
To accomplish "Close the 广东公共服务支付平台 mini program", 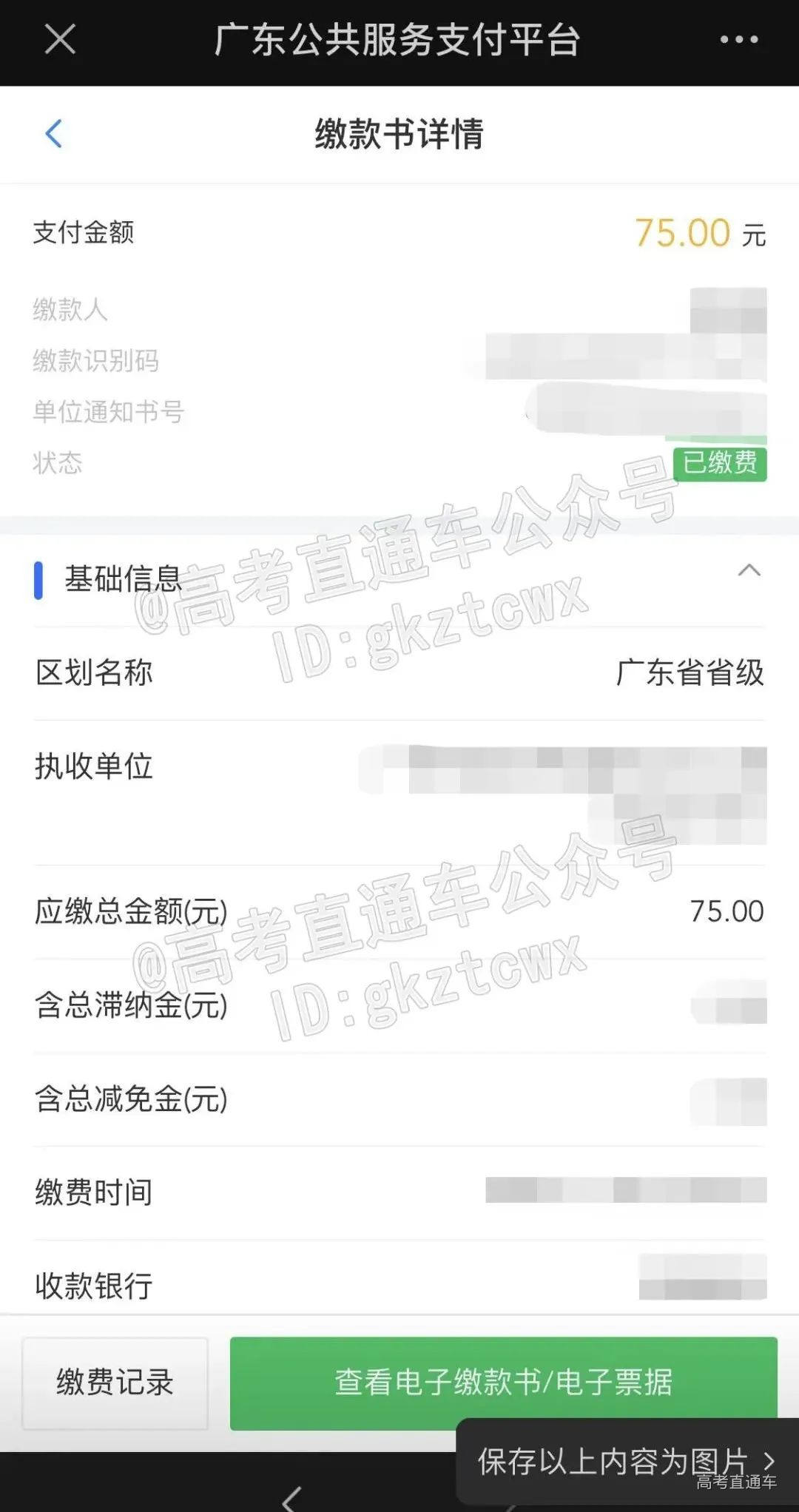I will (x=60, y=39).
